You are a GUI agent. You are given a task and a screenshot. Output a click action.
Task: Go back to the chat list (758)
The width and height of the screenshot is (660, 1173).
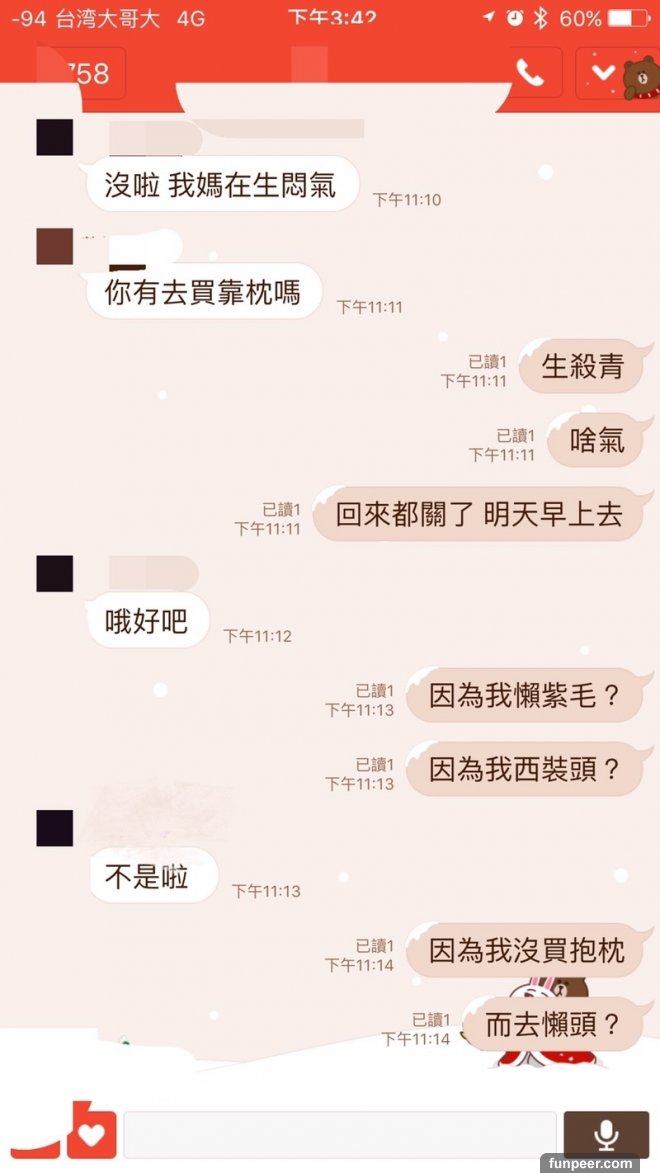pyautogui.click(x=82, y=73)
